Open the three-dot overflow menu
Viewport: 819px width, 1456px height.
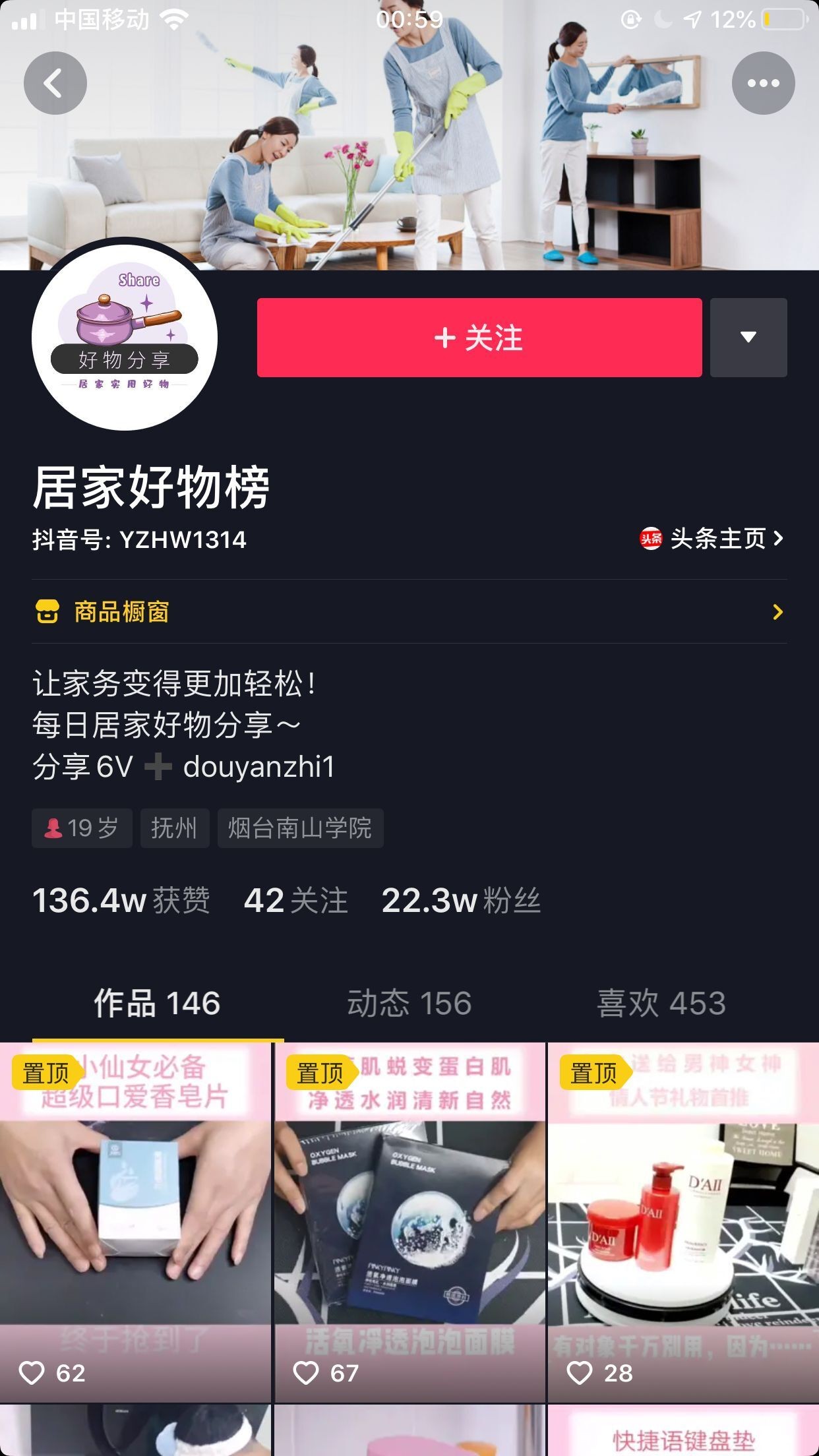(763, 83)
